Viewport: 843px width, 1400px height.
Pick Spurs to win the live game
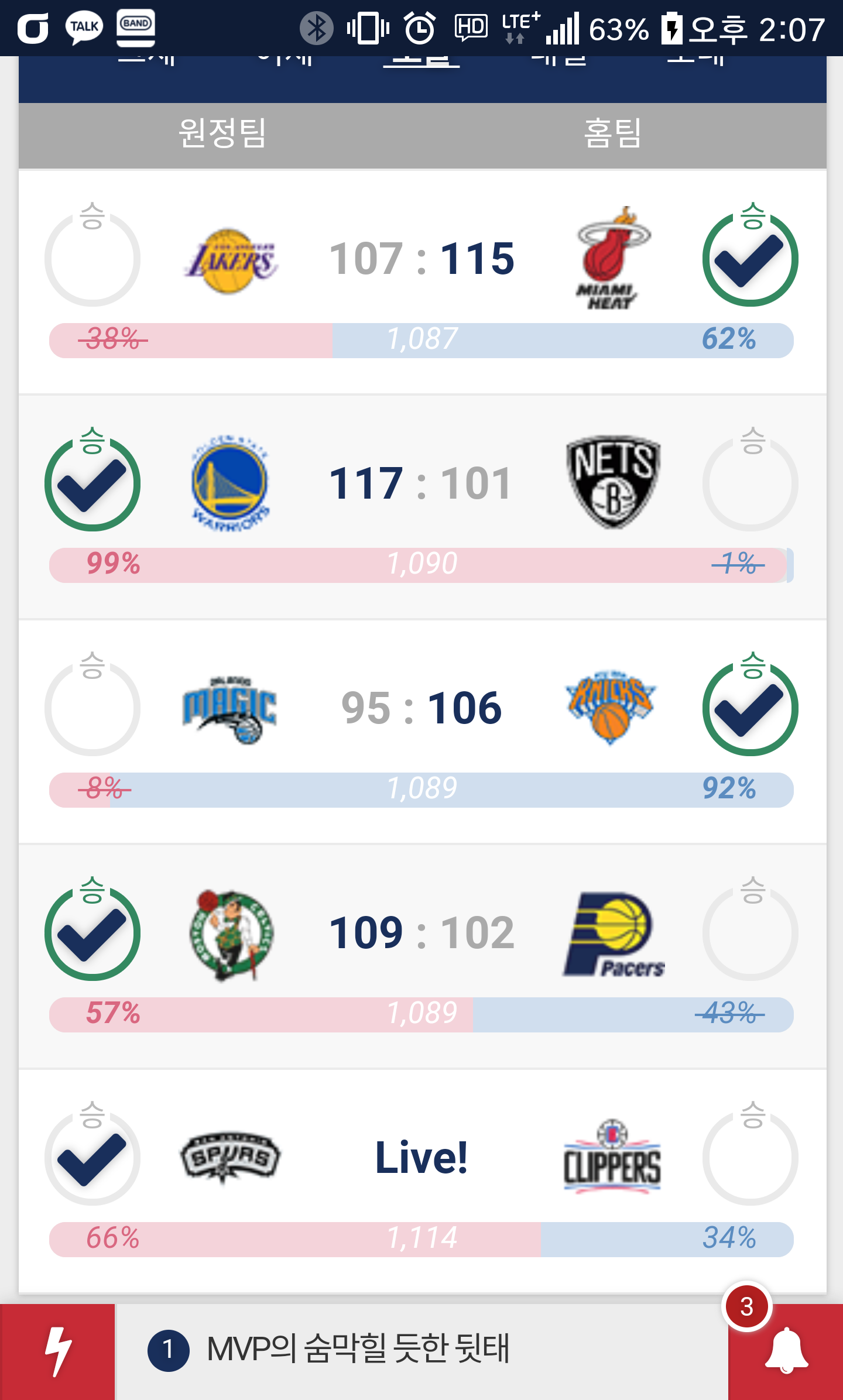[92, 1157]
